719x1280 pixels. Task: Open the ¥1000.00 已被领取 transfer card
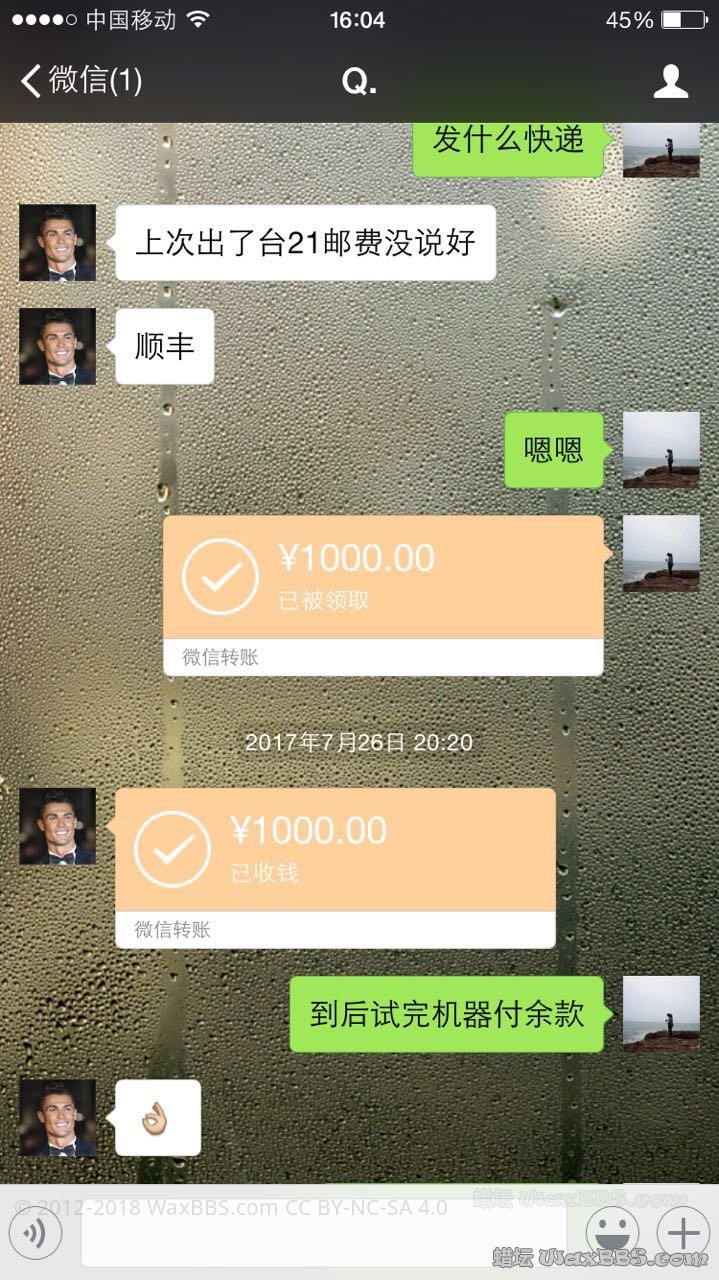(383, 580)
